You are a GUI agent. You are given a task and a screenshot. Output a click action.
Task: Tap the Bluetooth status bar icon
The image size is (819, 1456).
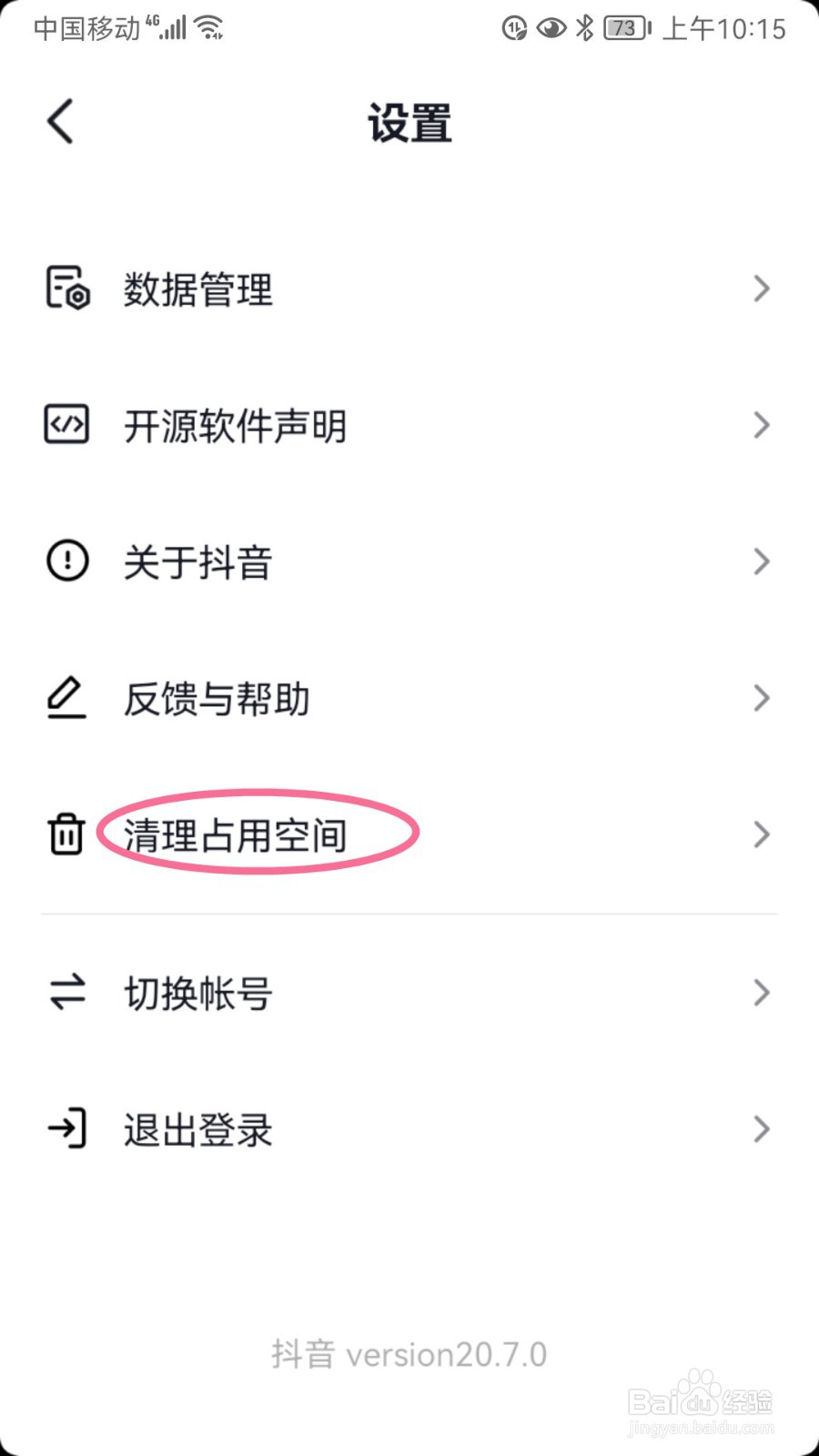coord(586,27)
